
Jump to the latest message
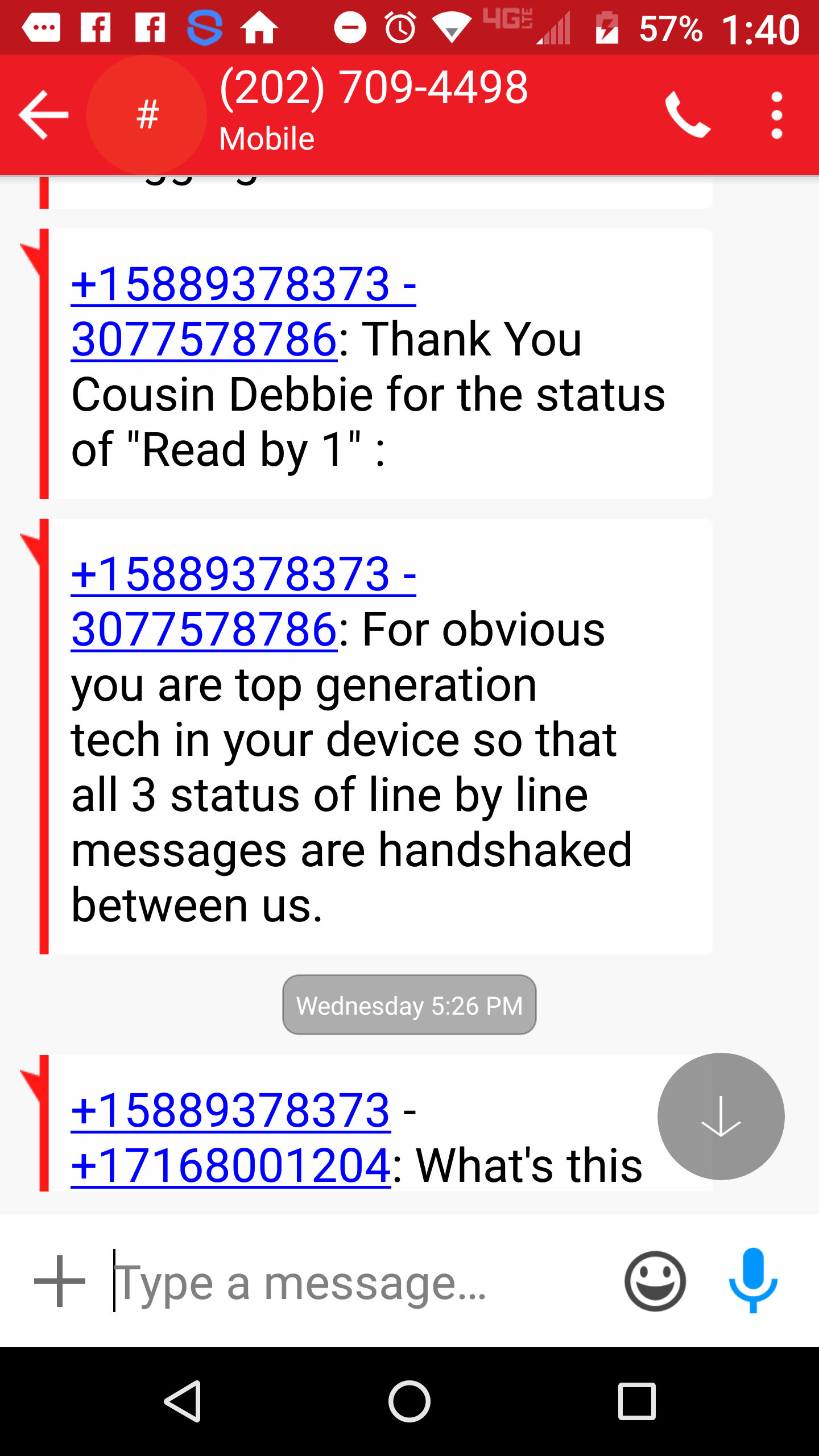click(x=721, y=1116)
